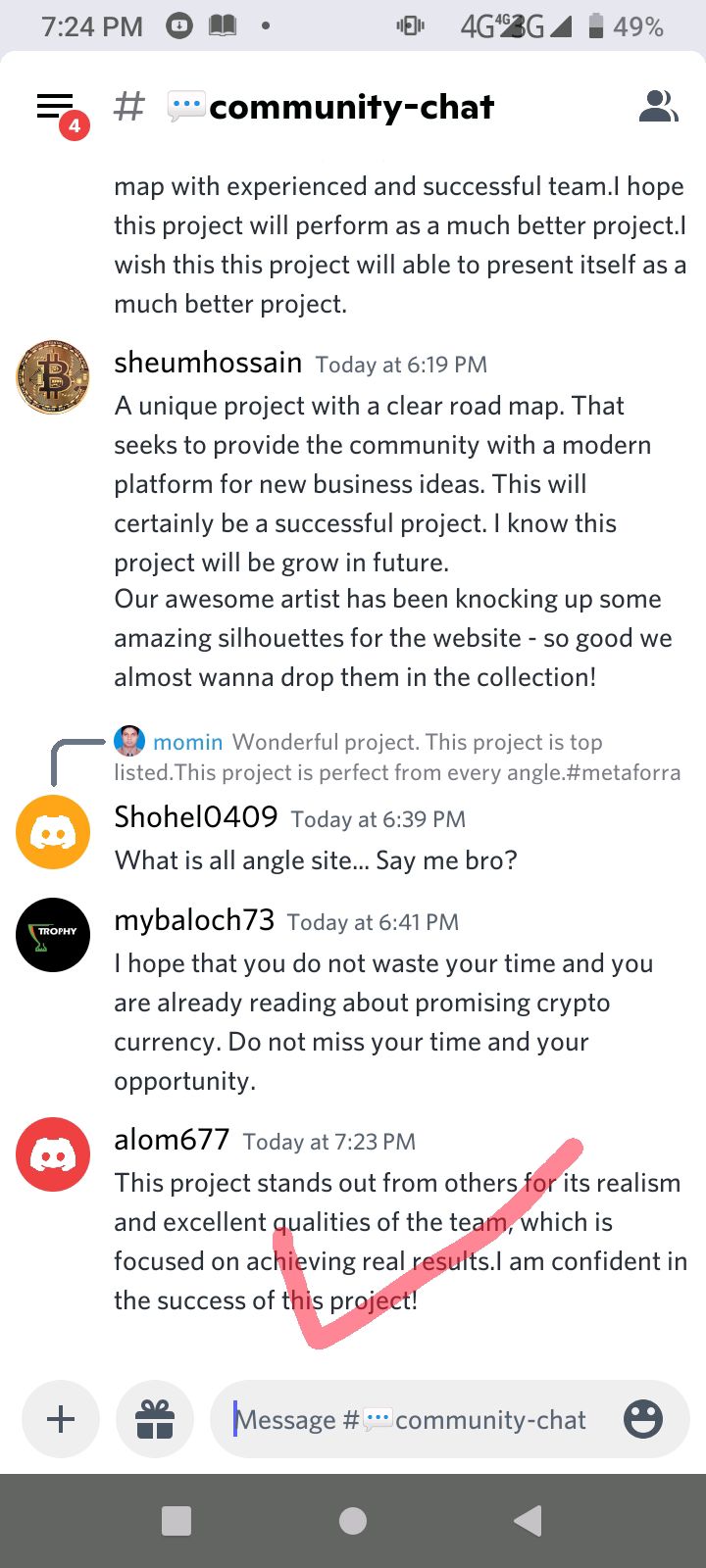
Task: Open mybaloch73's profile picture
Action: pyautogui.click(x=53, y=935)
